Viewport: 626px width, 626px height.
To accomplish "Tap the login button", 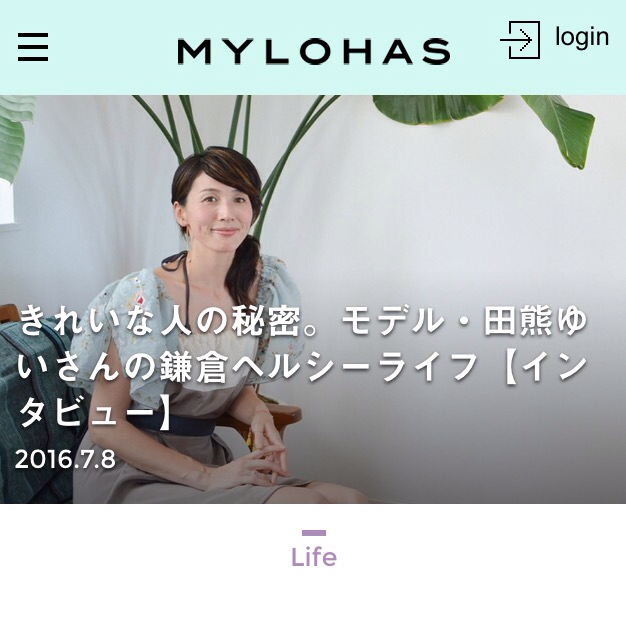I will tap(555, 39).
